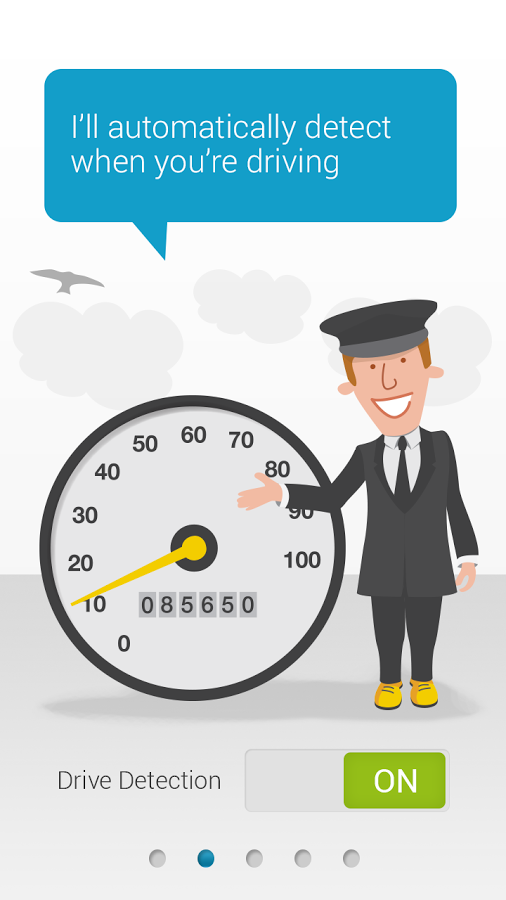Viewport: 506px width, 900px height.
Task: Turn off the Drive Detection switch
Action: pos(347,780)
